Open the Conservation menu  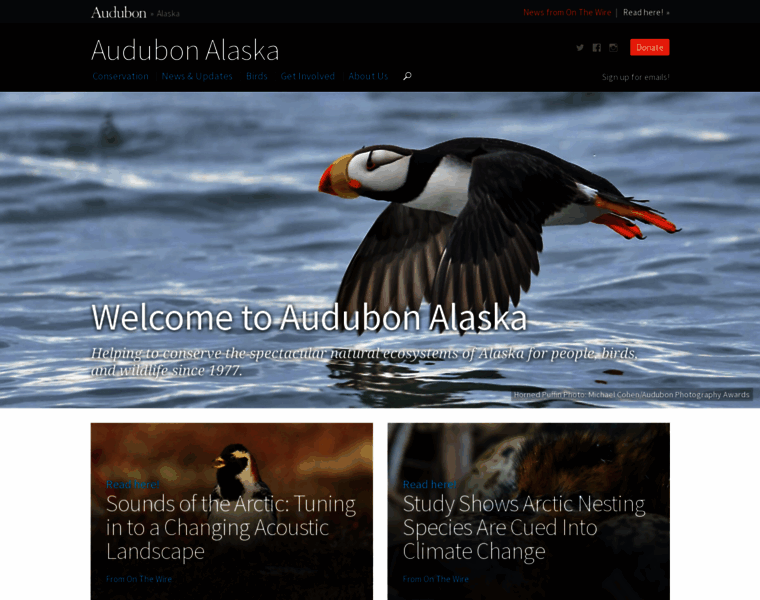click(120, 76)
